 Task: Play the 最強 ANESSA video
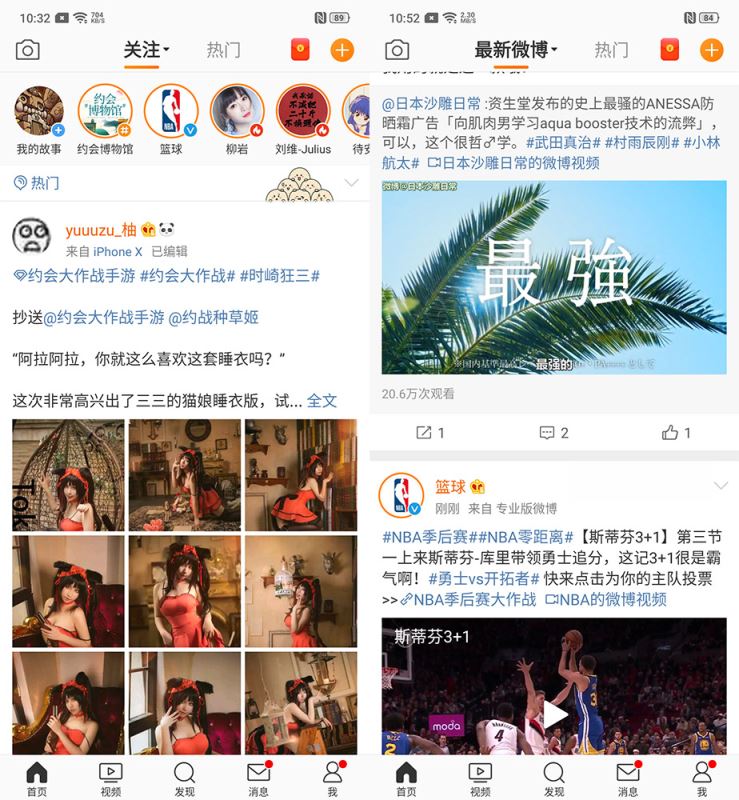[554, 277]
